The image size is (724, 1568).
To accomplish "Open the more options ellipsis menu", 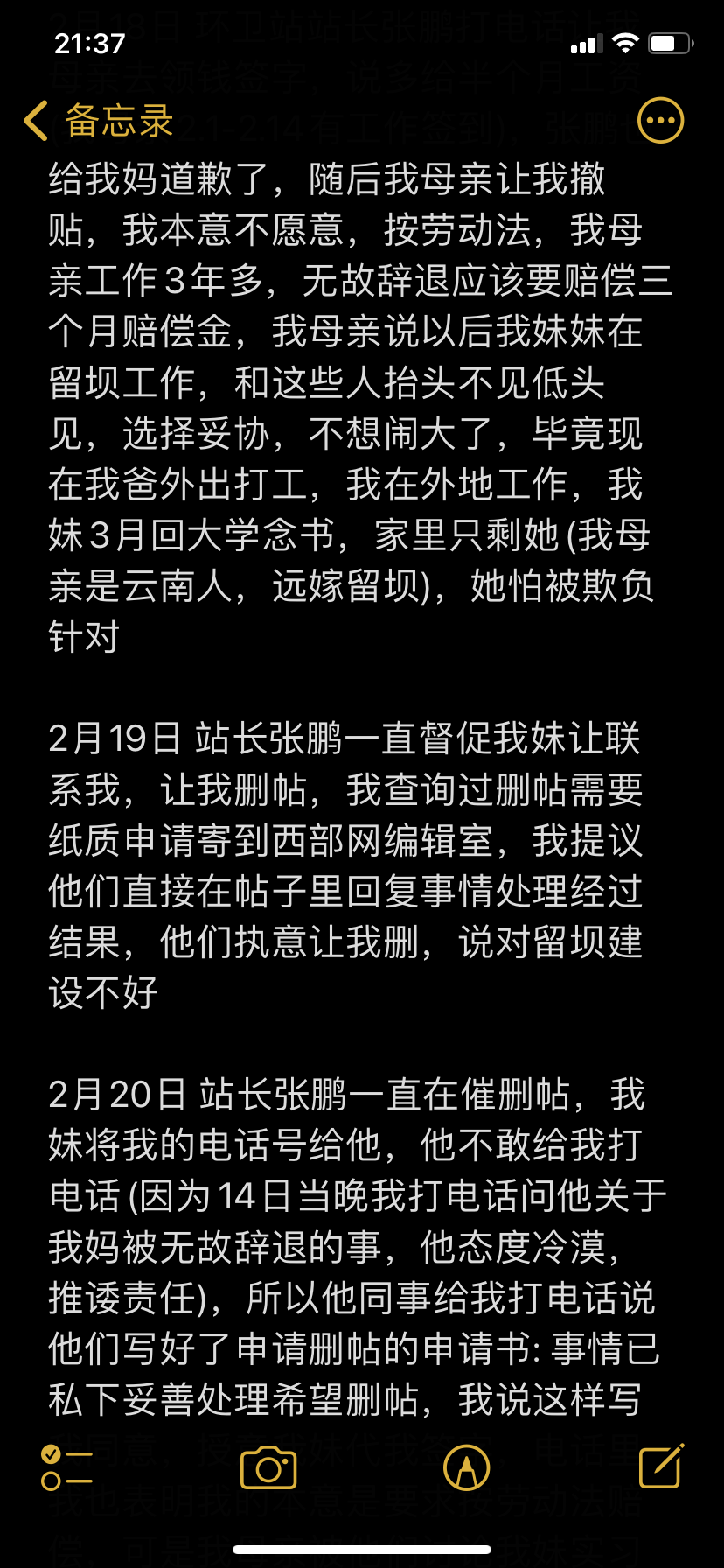I will 660,121.
